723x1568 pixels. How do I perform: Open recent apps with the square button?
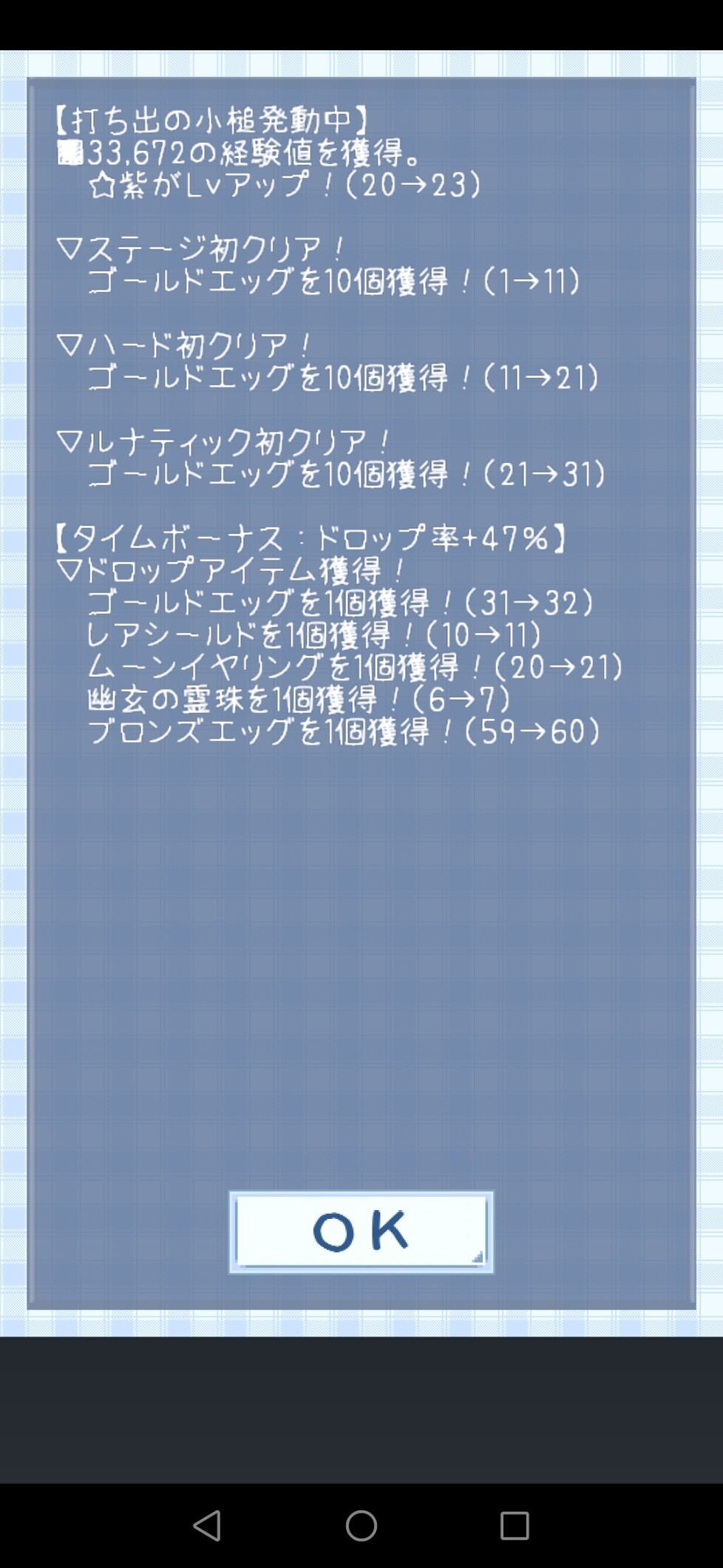coord(515,1525)
